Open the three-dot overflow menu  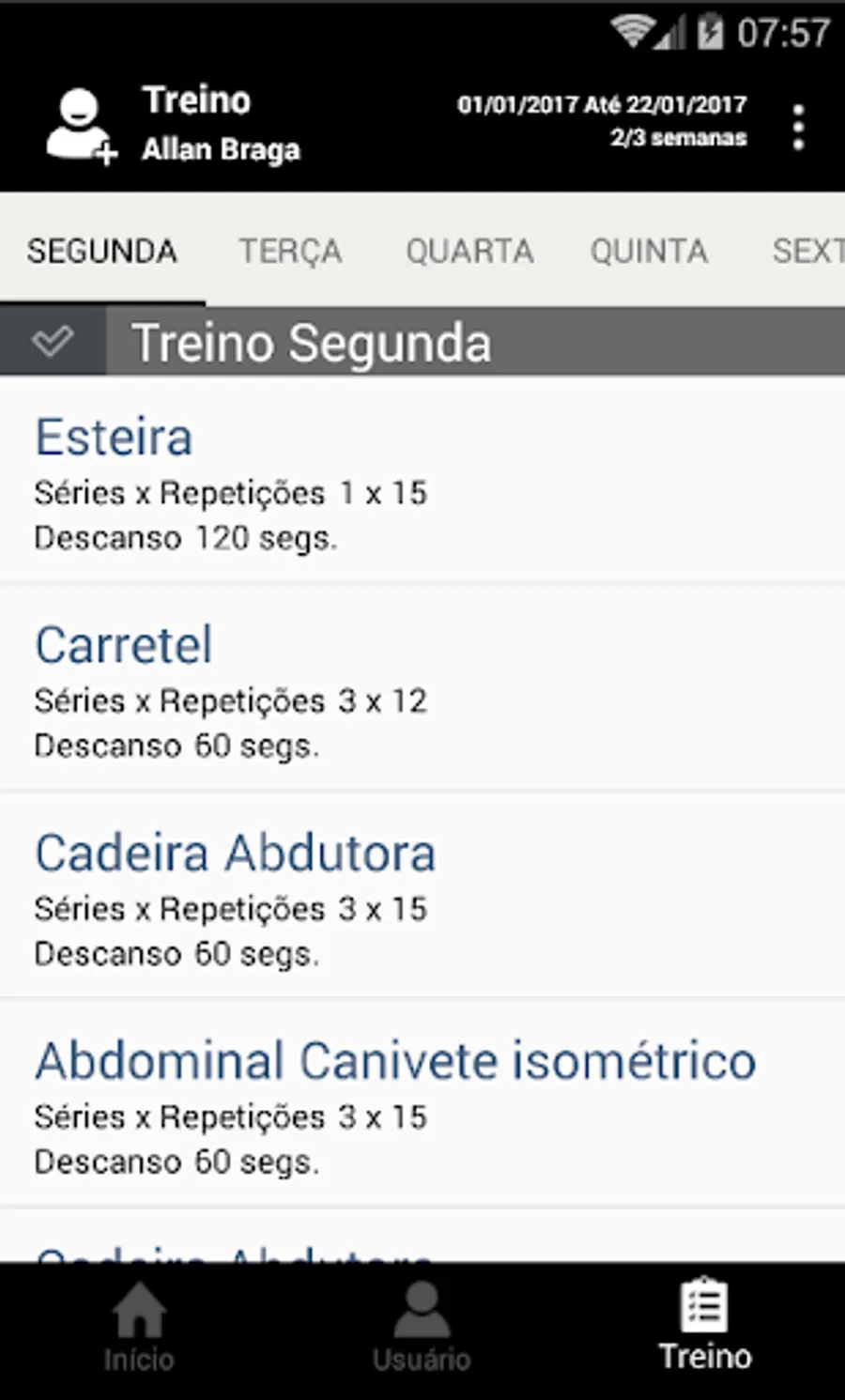pyautogui.click(x=797, y=127)
